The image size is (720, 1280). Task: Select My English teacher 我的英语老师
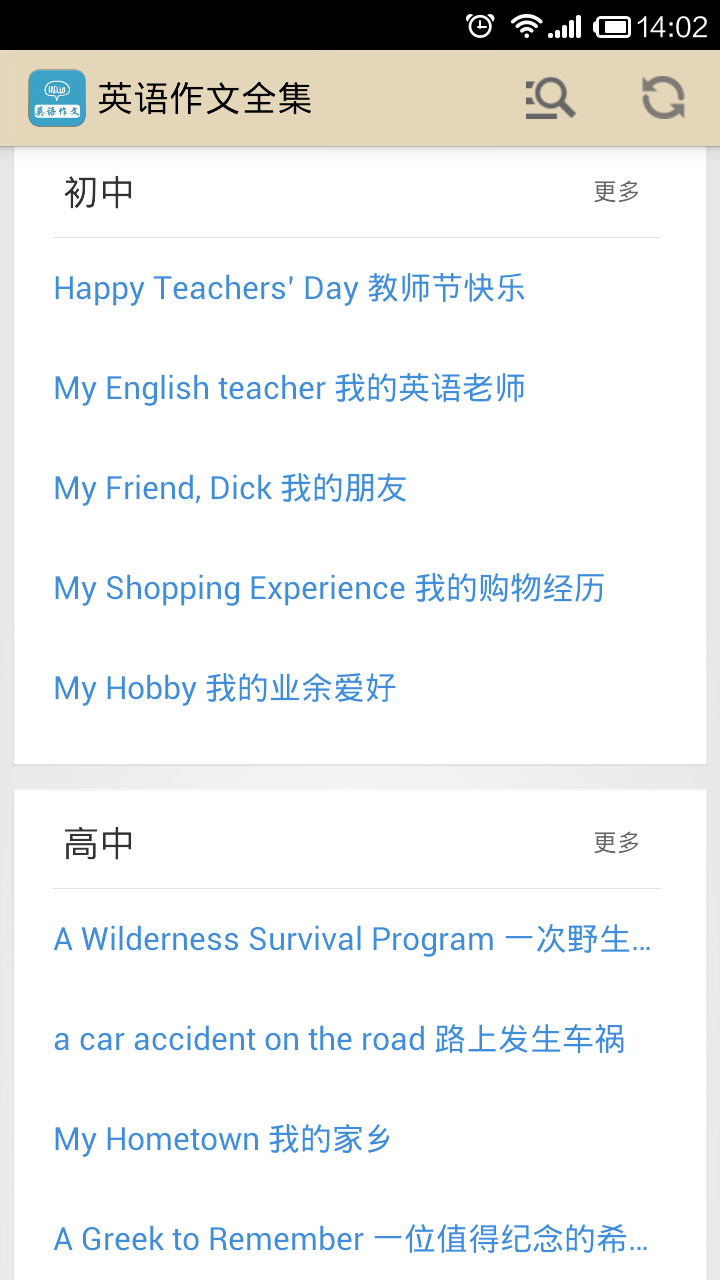[x=290, y=388]
